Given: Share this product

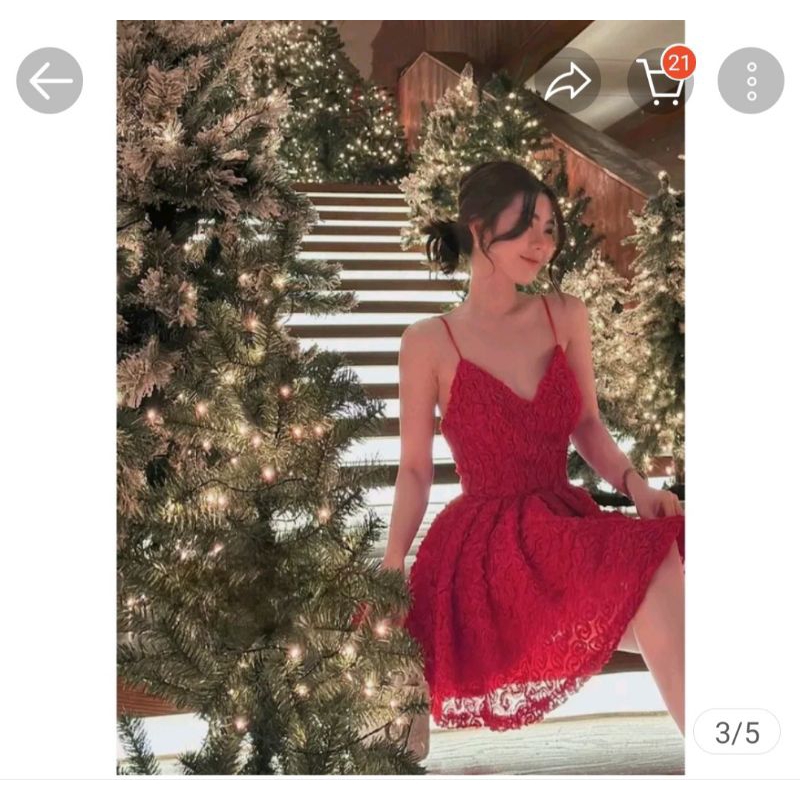Looking at the screenshot, I should pos(568,81).
